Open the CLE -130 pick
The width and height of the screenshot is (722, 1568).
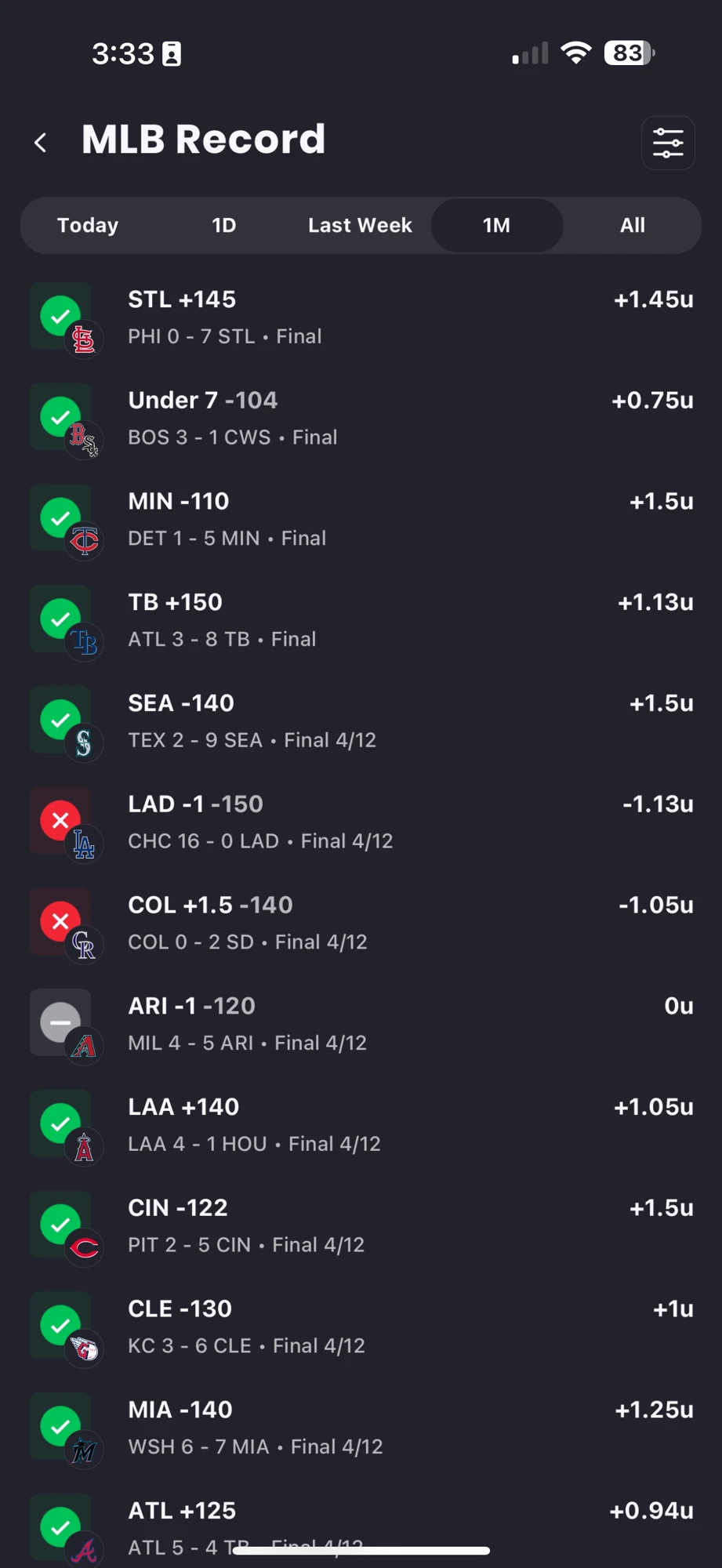click(361, 1327)
